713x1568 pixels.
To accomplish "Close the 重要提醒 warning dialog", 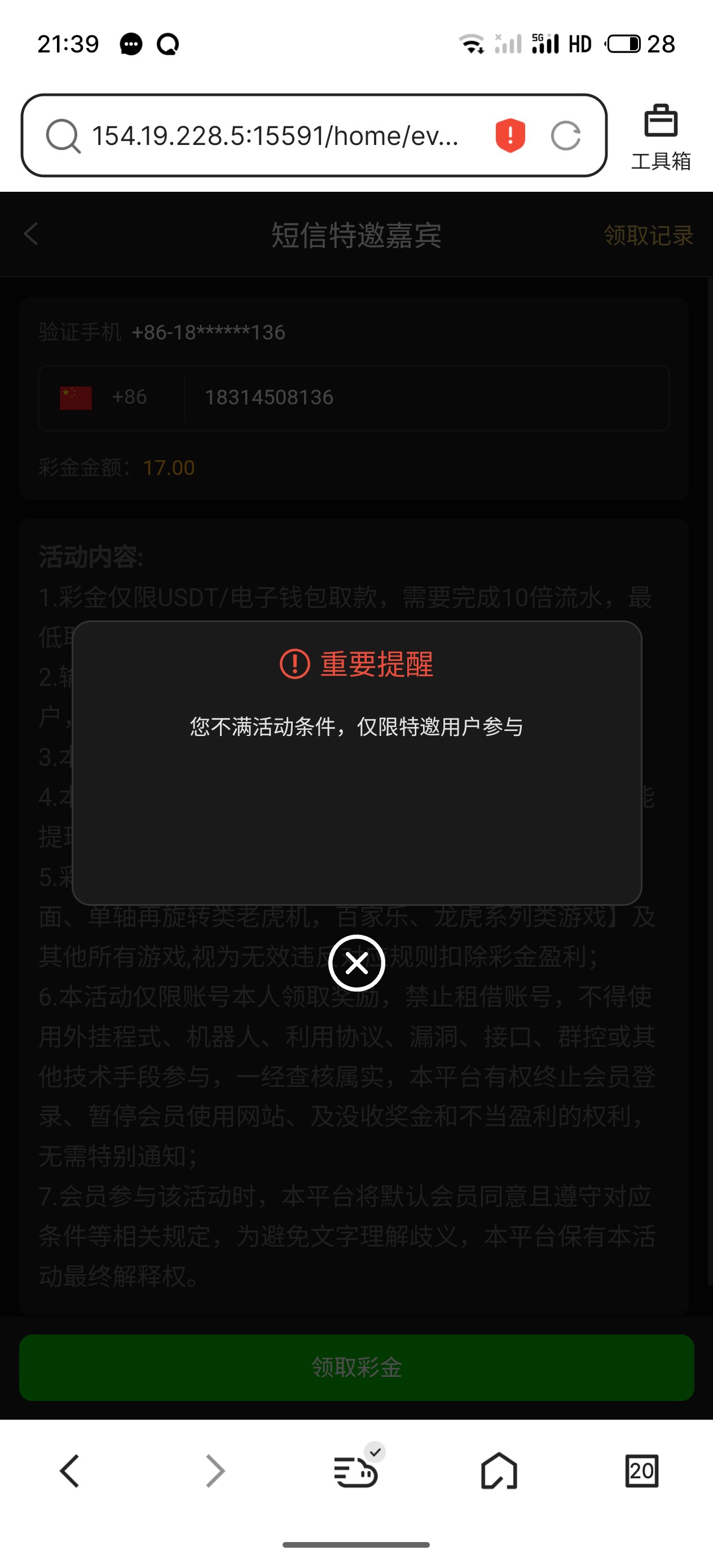I will pyautogui.click(x=356, y=963).
